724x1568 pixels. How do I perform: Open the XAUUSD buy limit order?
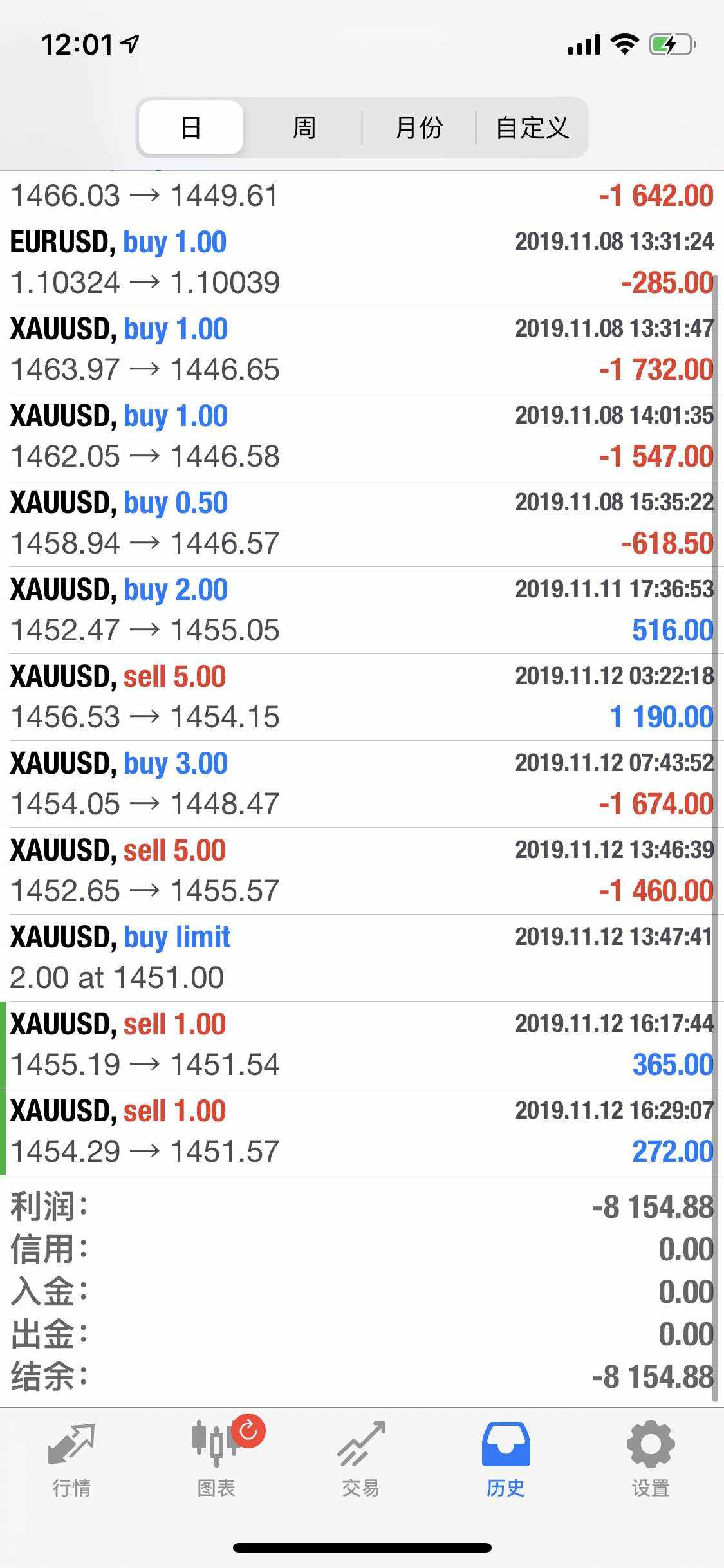coord(362,958)
